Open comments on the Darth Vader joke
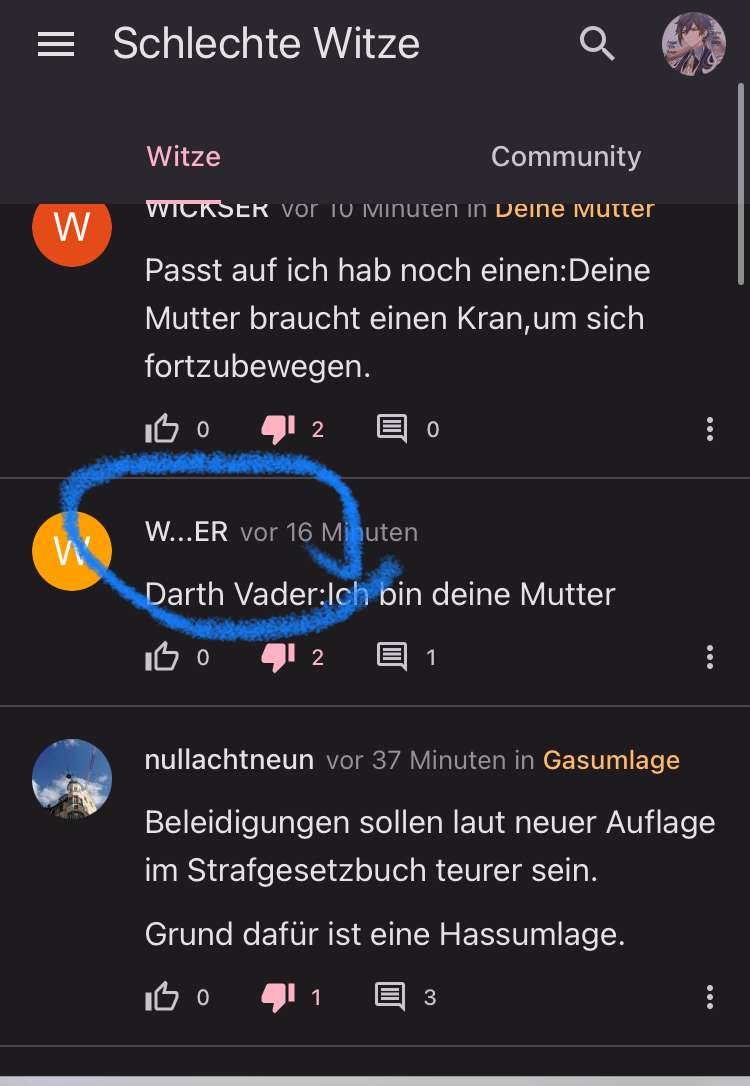The height and width of the screenshot is (1086, 750). point(392,657)
